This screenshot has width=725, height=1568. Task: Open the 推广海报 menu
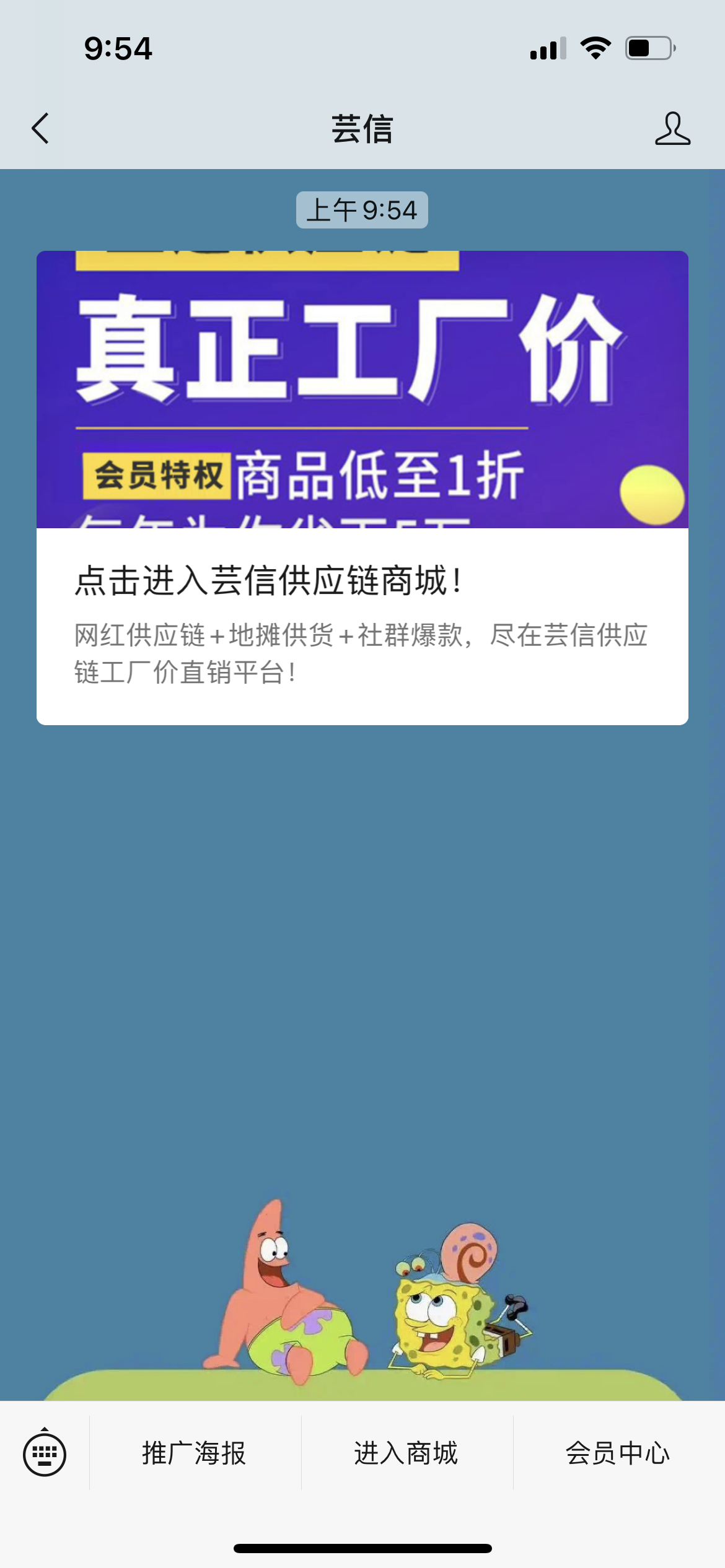click(x=195, y=1453)
